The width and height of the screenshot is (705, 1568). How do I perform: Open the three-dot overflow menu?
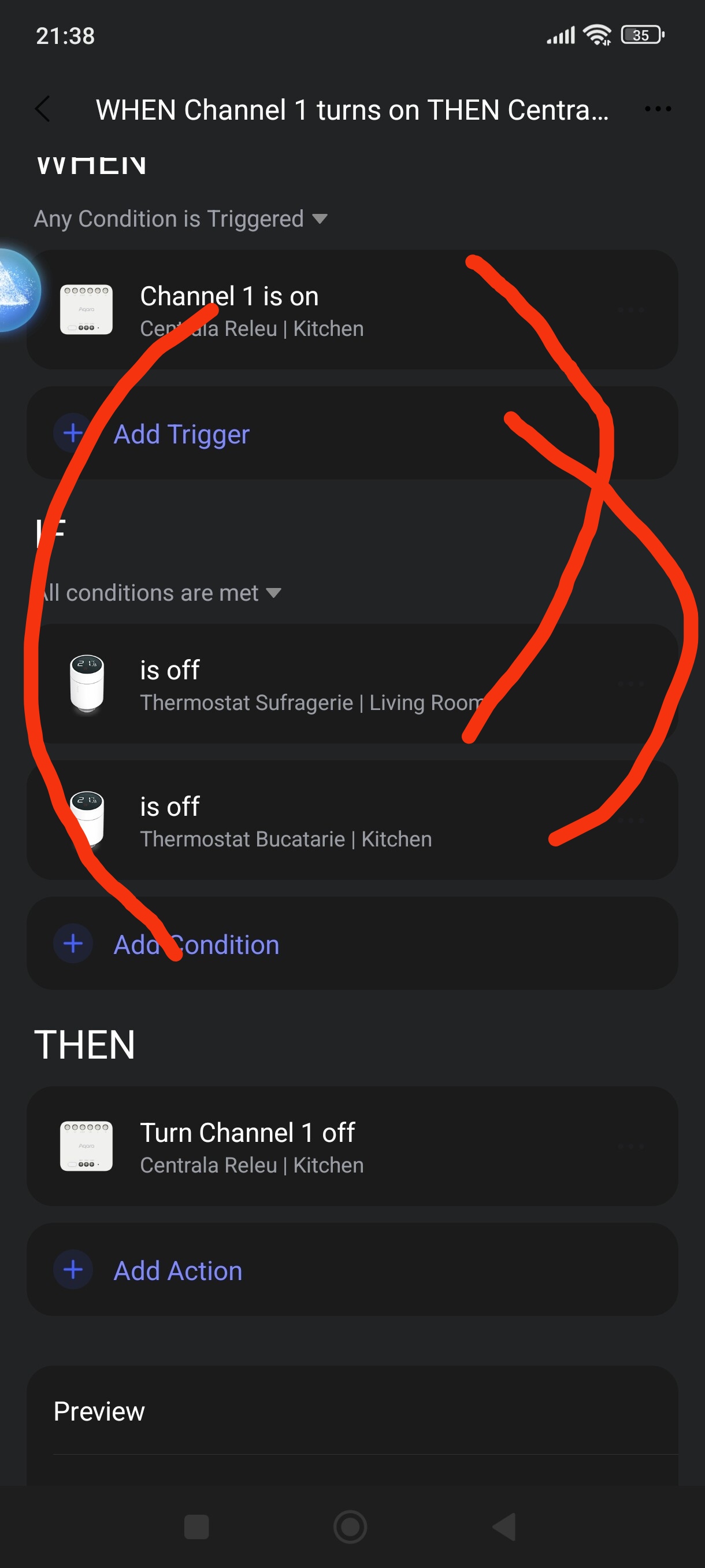click(658, 110)
